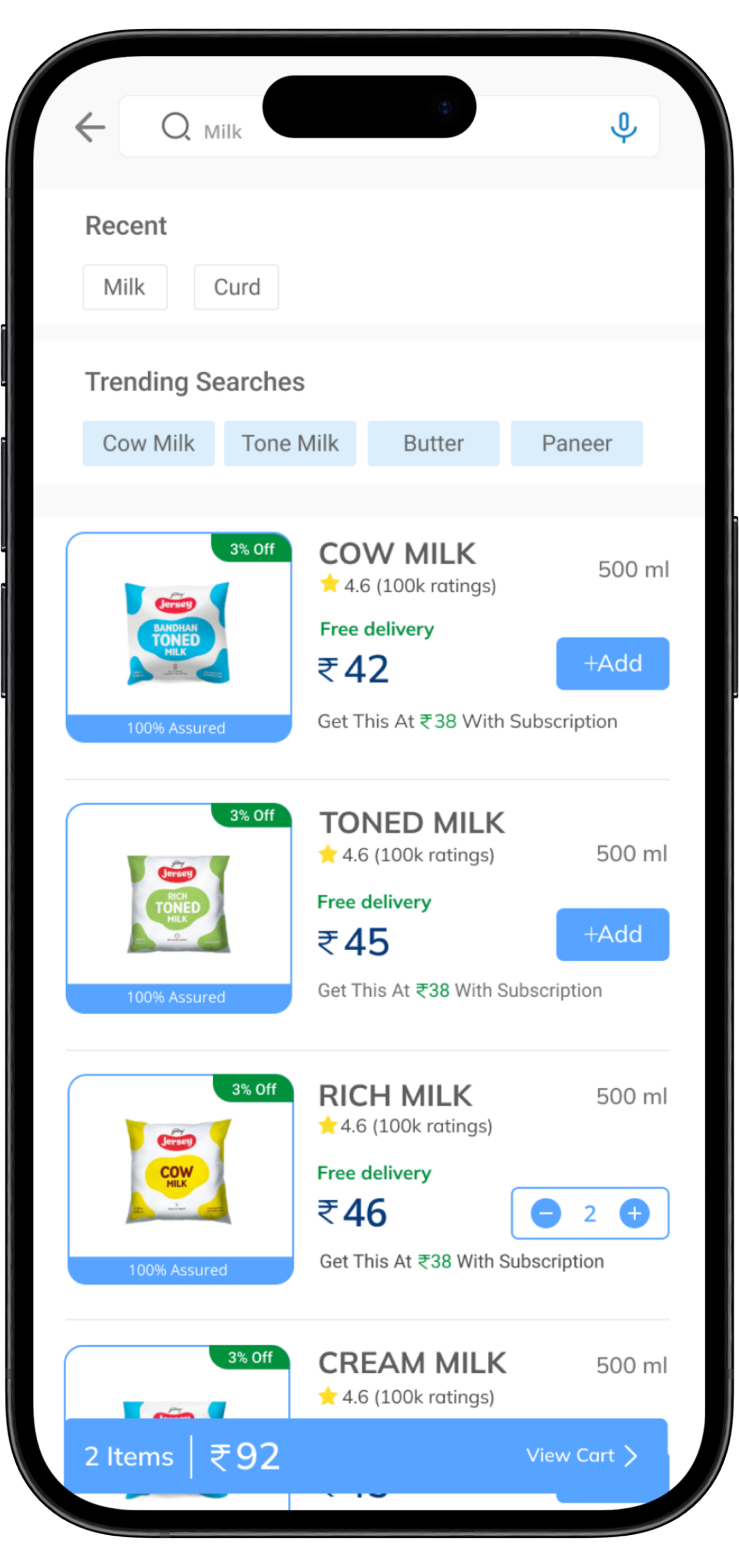739x1568 pixels.
Task: View Cart with 2 items
Action: pyautogui.click(x=582, y=1456)
